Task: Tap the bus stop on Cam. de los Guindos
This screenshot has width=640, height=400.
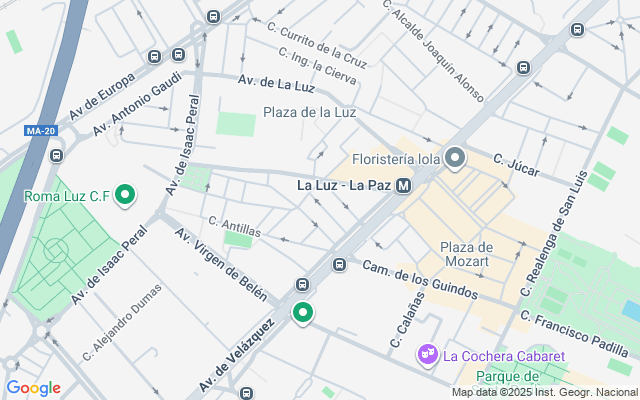Action: (x=339, y=265)
